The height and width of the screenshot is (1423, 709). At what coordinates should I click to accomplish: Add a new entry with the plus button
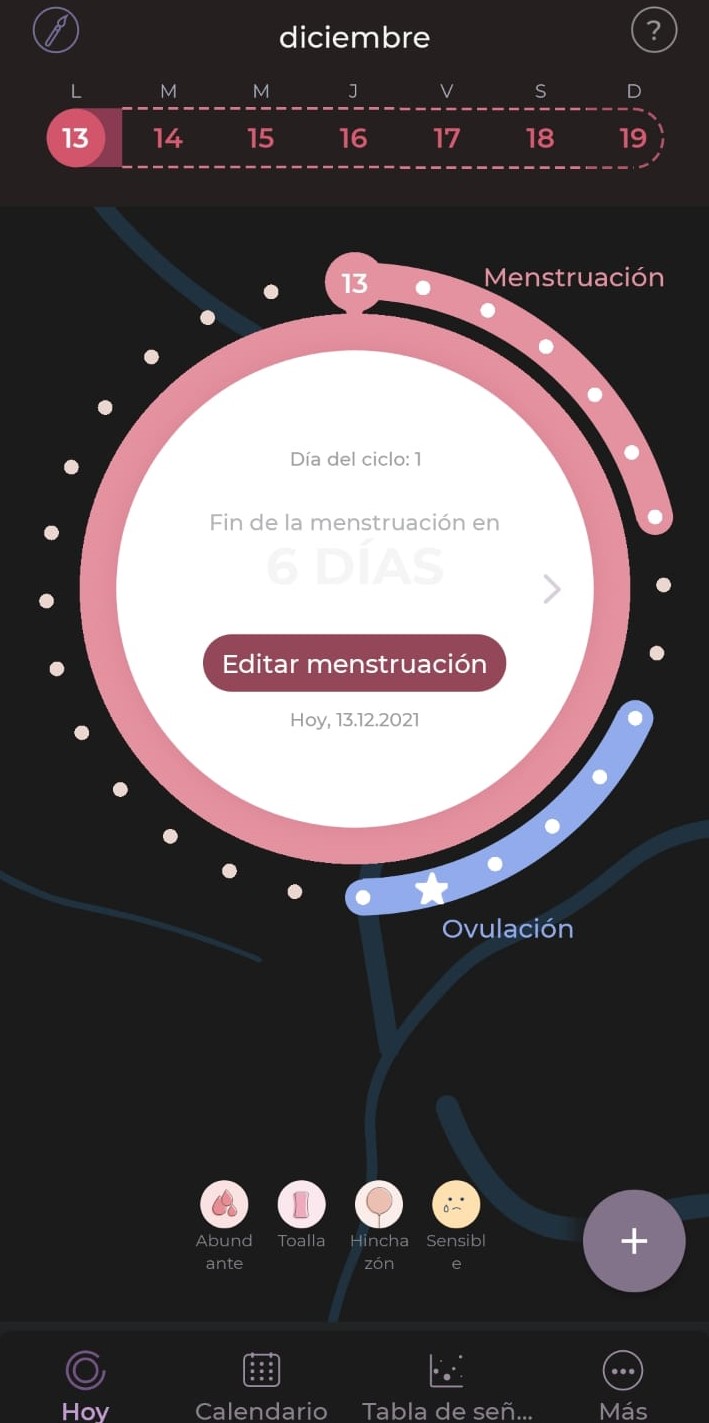click(x=634, y=1241)
